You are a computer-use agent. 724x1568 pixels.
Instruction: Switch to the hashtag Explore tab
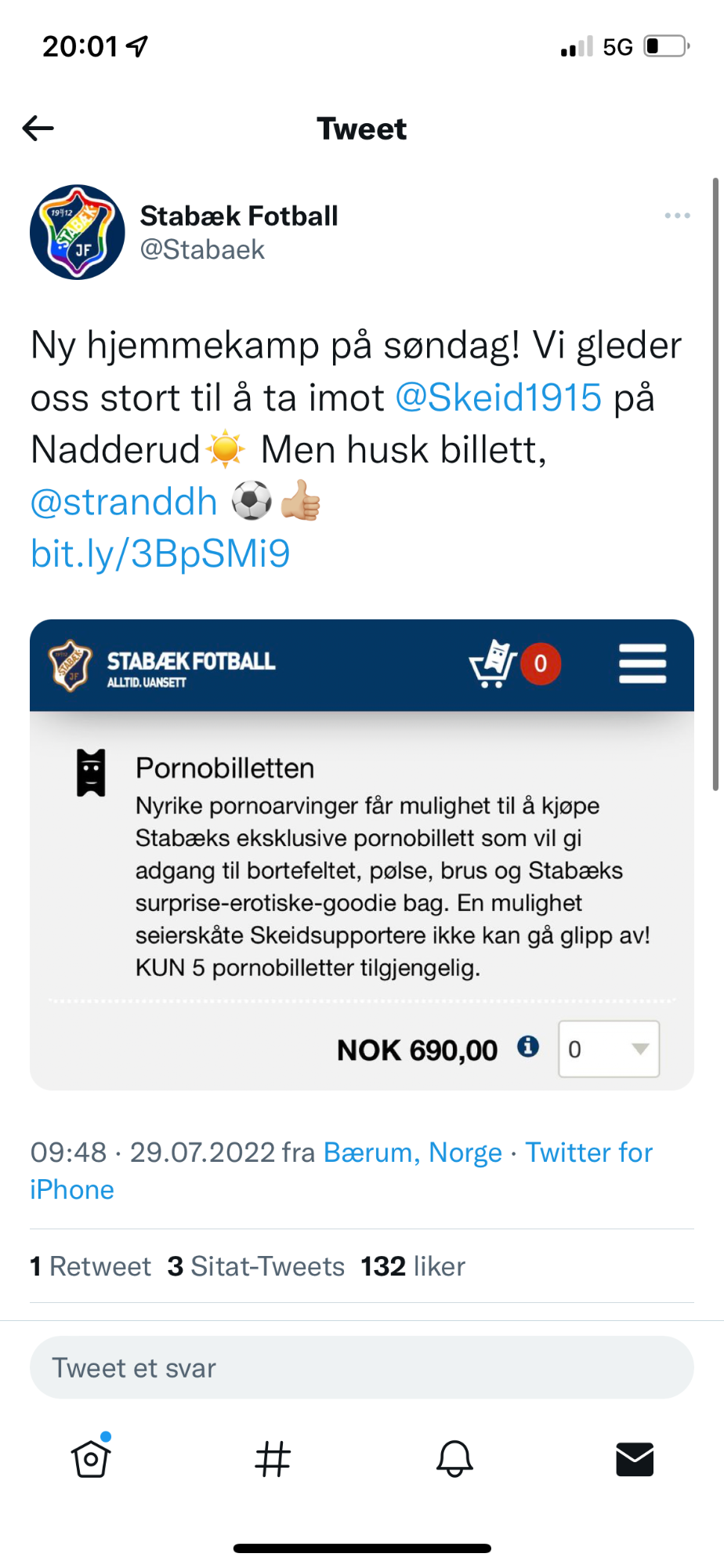tap(273, 1459)
